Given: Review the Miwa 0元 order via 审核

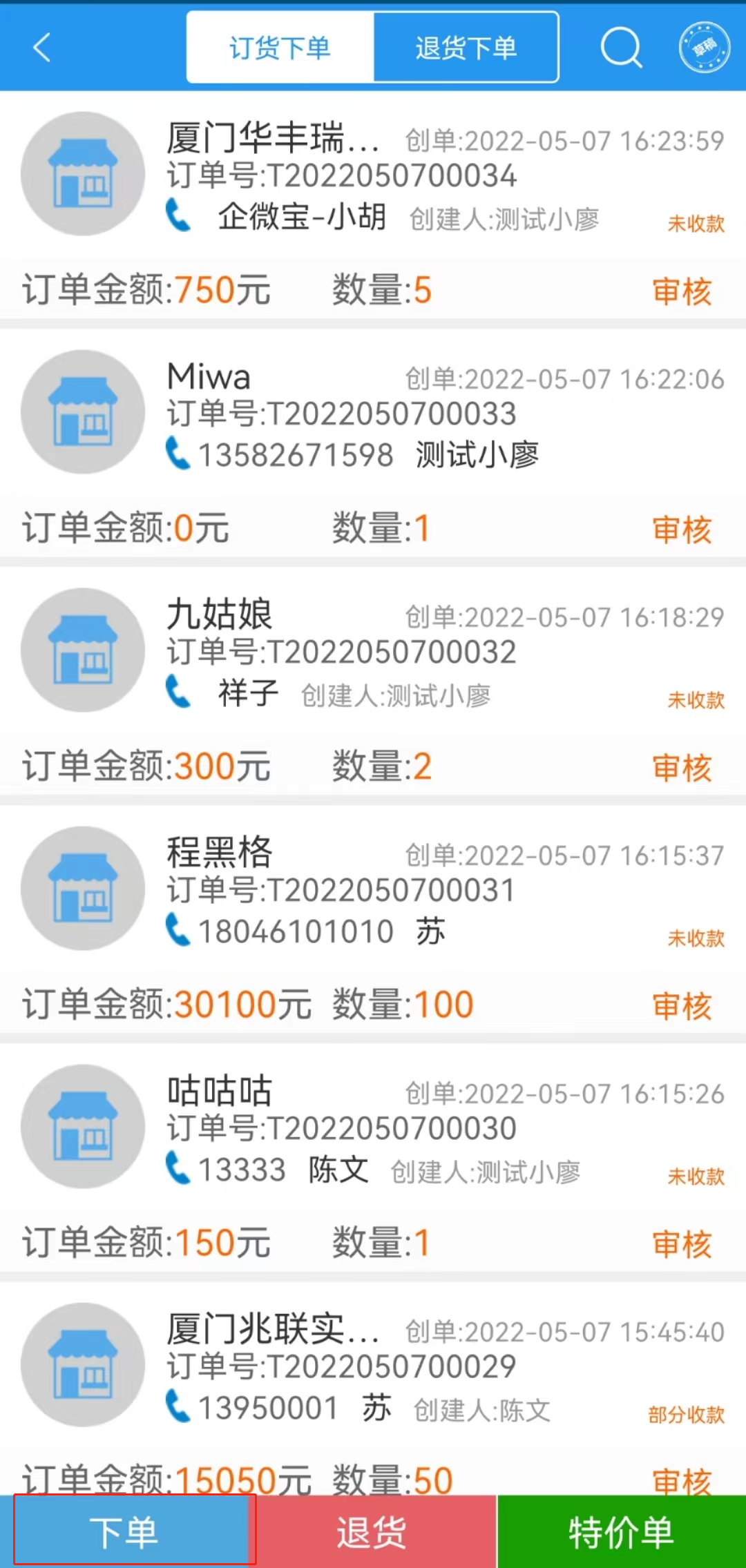Looking at the screenshot, I should point(682,530).
